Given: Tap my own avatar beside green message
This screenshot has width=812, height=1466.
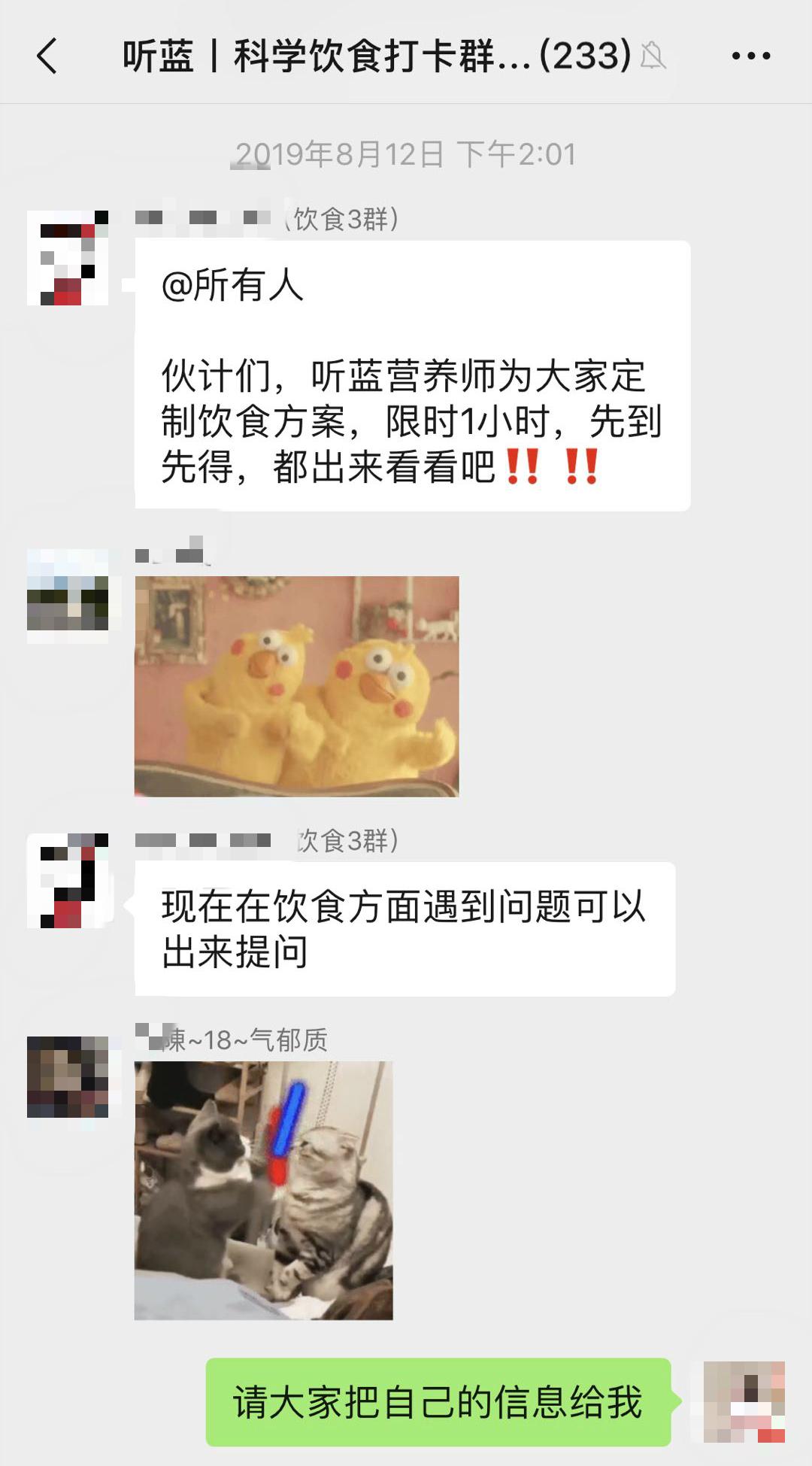Looking at the screenshot, I should click(x=744, y=1401).
